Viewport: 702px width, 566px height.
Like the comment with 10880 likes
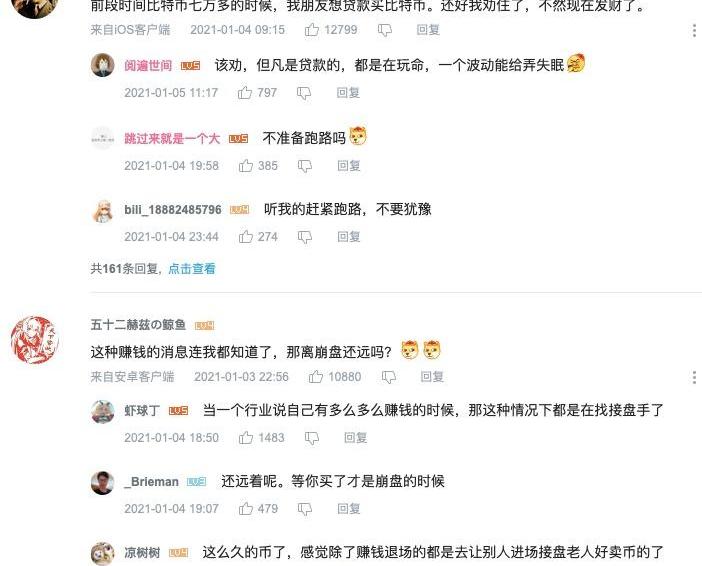(x=316, y=377)
